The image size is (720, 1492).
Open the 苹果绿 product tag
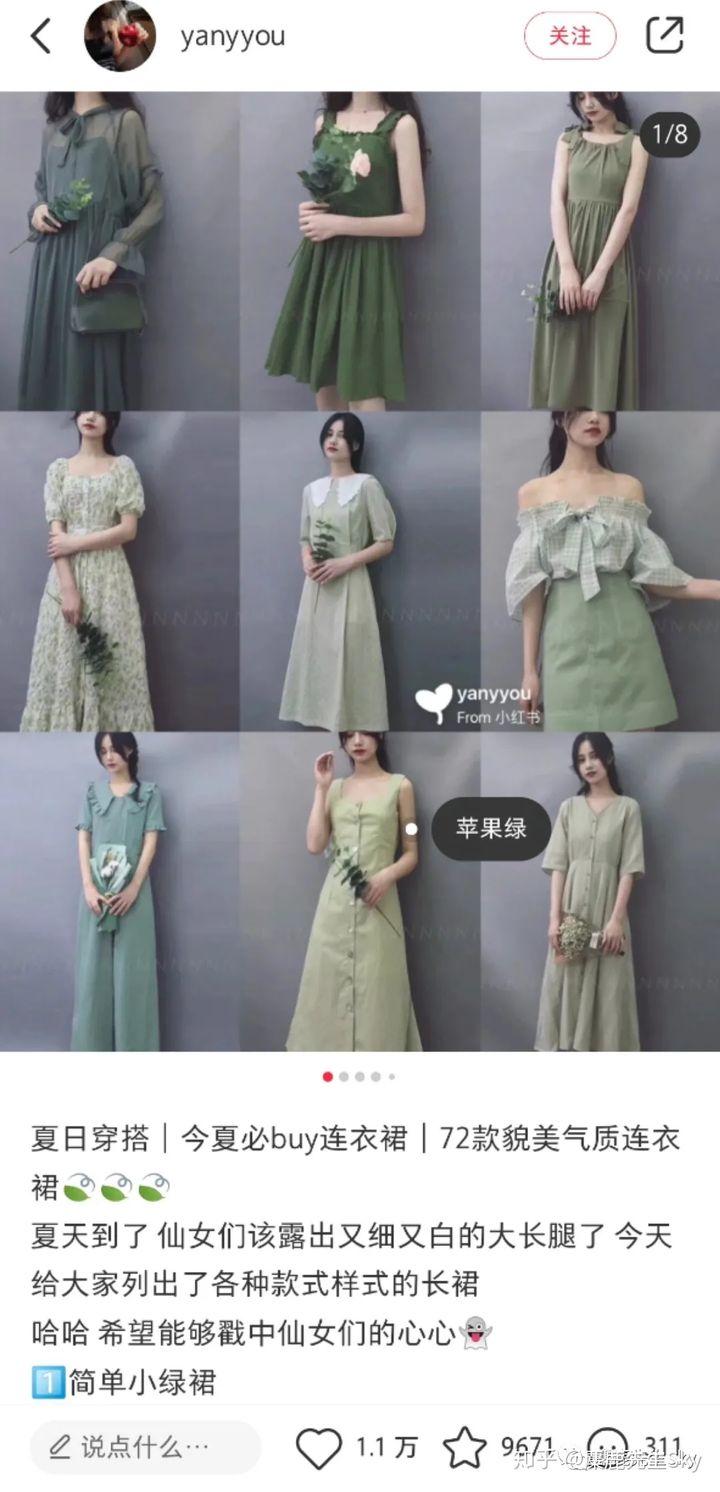click(x=490, y=829)
